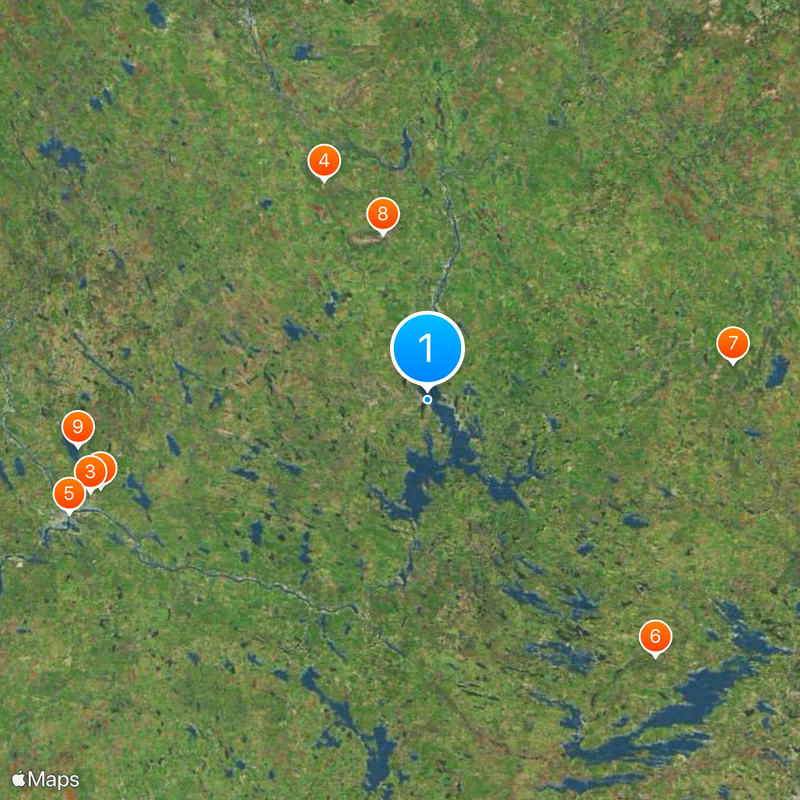
Task: Select the large blue pin numbered 1
Action: click(427, 349)
